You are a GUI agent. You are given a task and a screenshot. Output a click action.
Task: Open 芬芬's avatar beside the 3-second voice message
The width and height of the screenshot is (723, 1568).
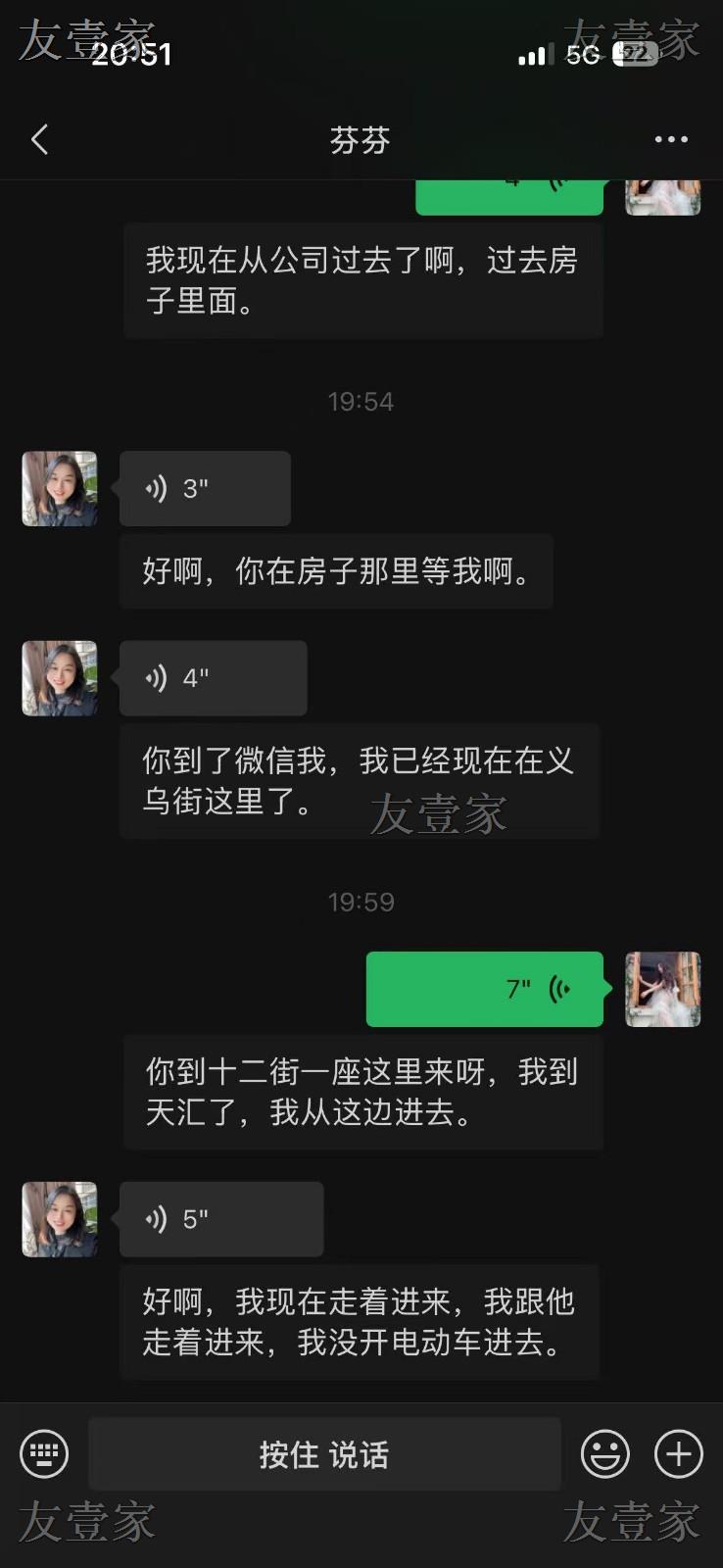pyautogui.click(x=60, y=488)
